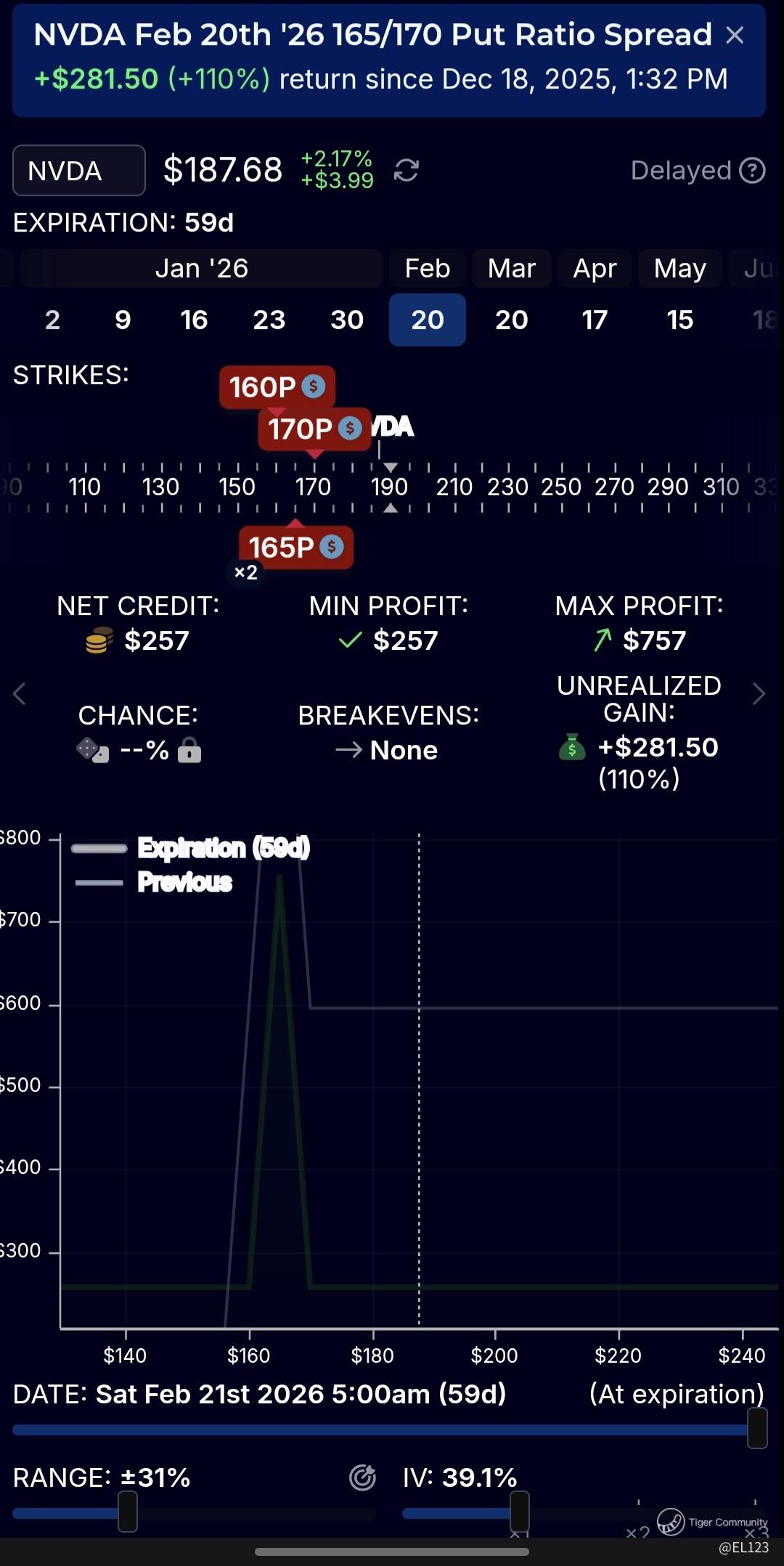This screenshot has height=1566, width=784.
Task: Show next stats page with right chevron
Action: (x=759, y=694)
